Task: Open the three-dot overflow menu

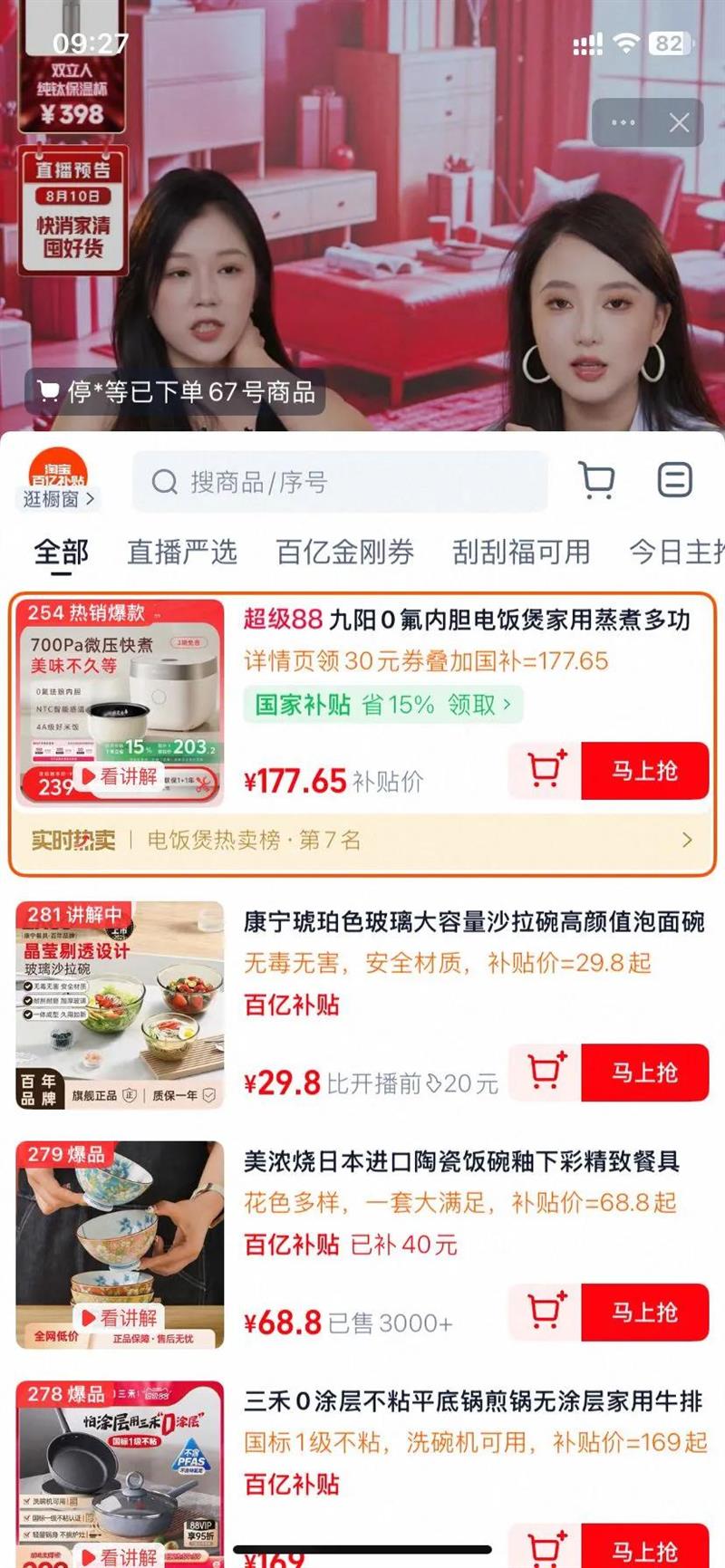Action: 623,123
